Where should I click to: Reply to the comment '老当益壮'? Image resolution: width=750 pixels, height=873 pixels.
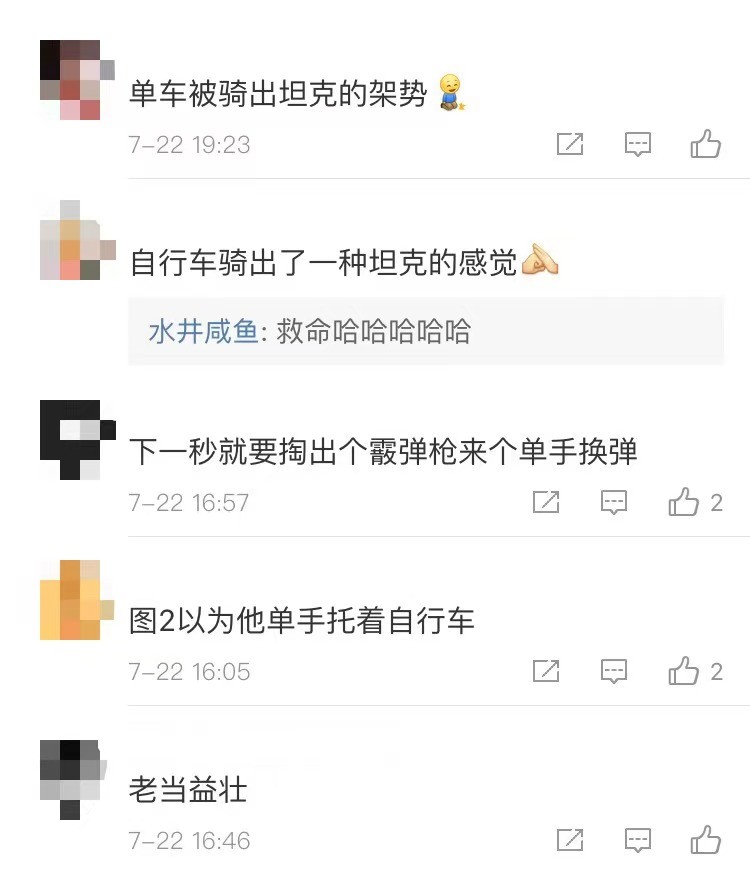coord(637,840)
